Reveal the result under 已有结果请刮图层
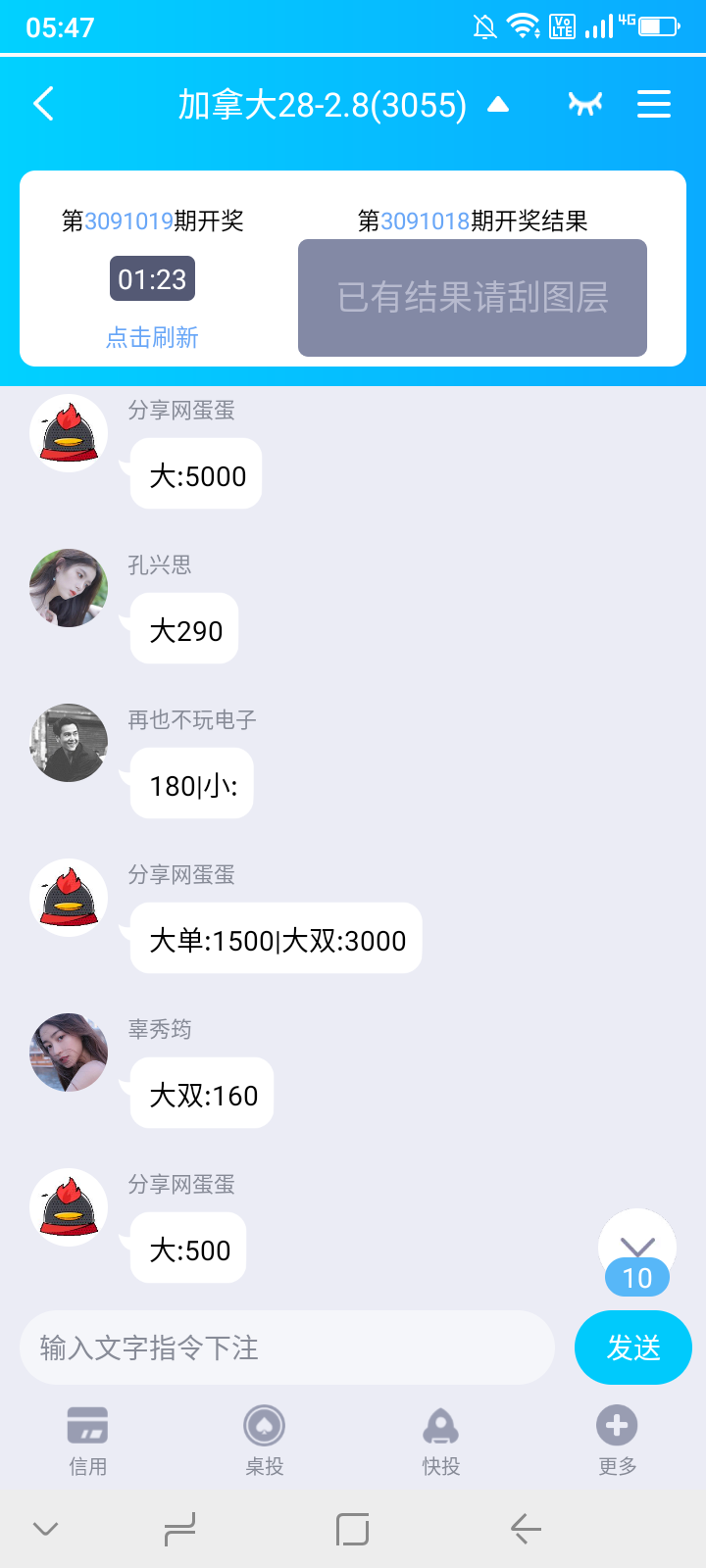 472,298
